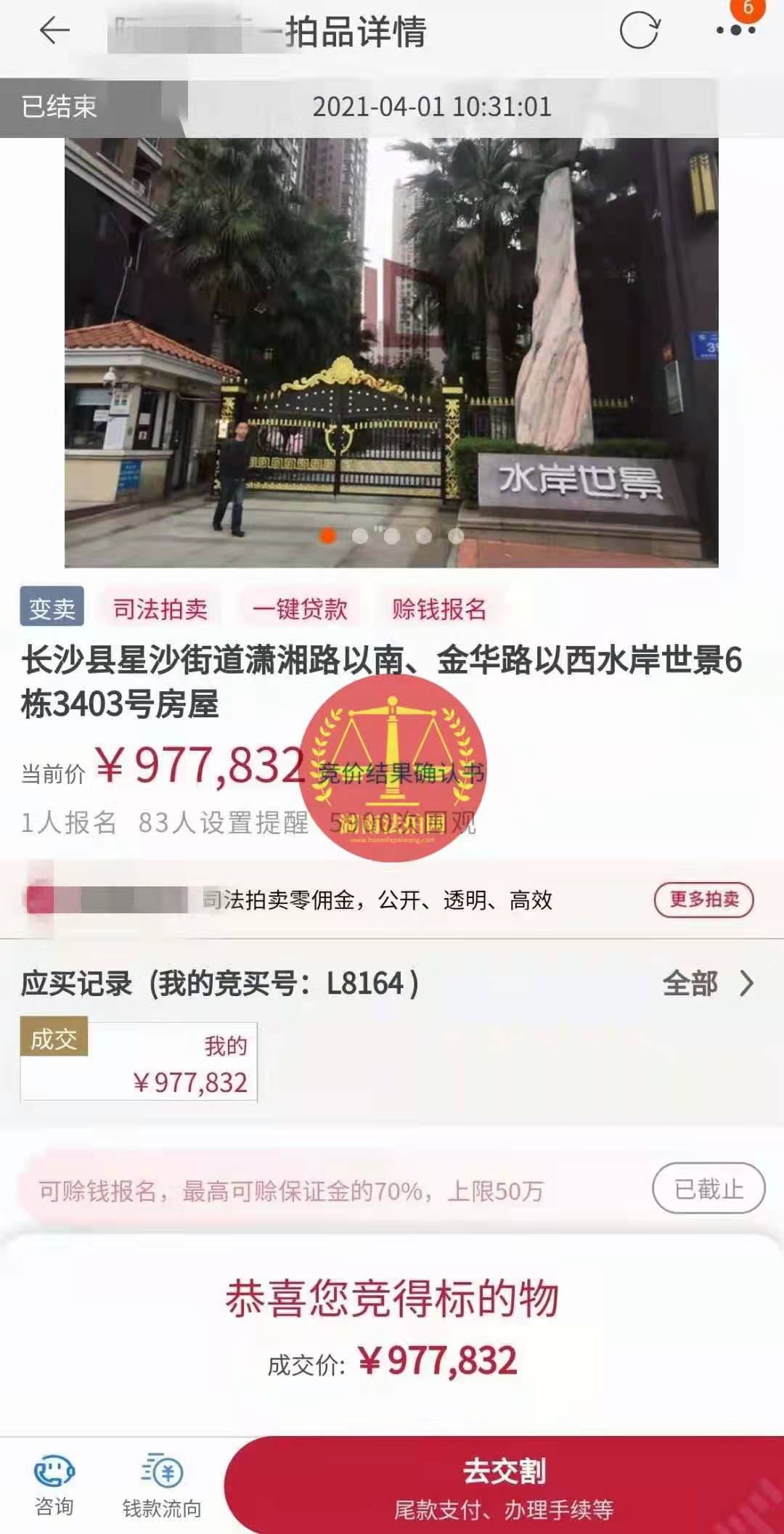Go back using the arrow icon
784x1534 pixels.
[54, 31]
